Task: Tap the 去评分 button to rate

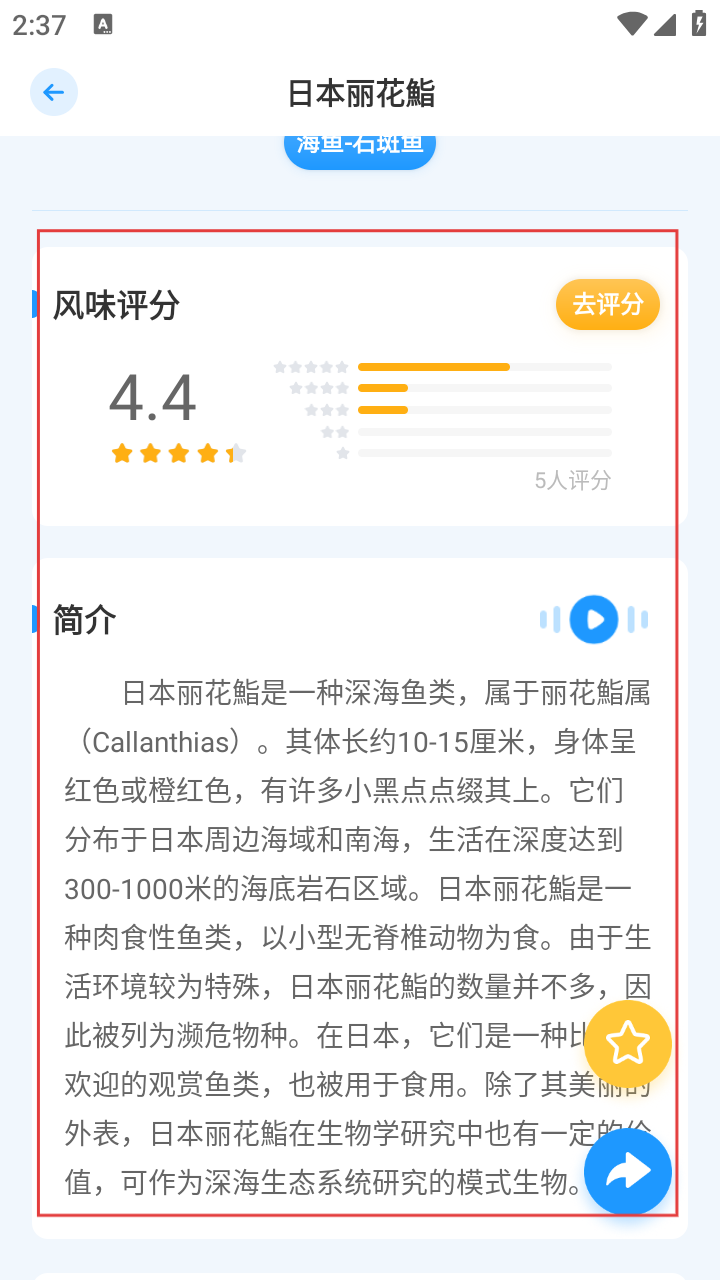Action: pos(607,304)
